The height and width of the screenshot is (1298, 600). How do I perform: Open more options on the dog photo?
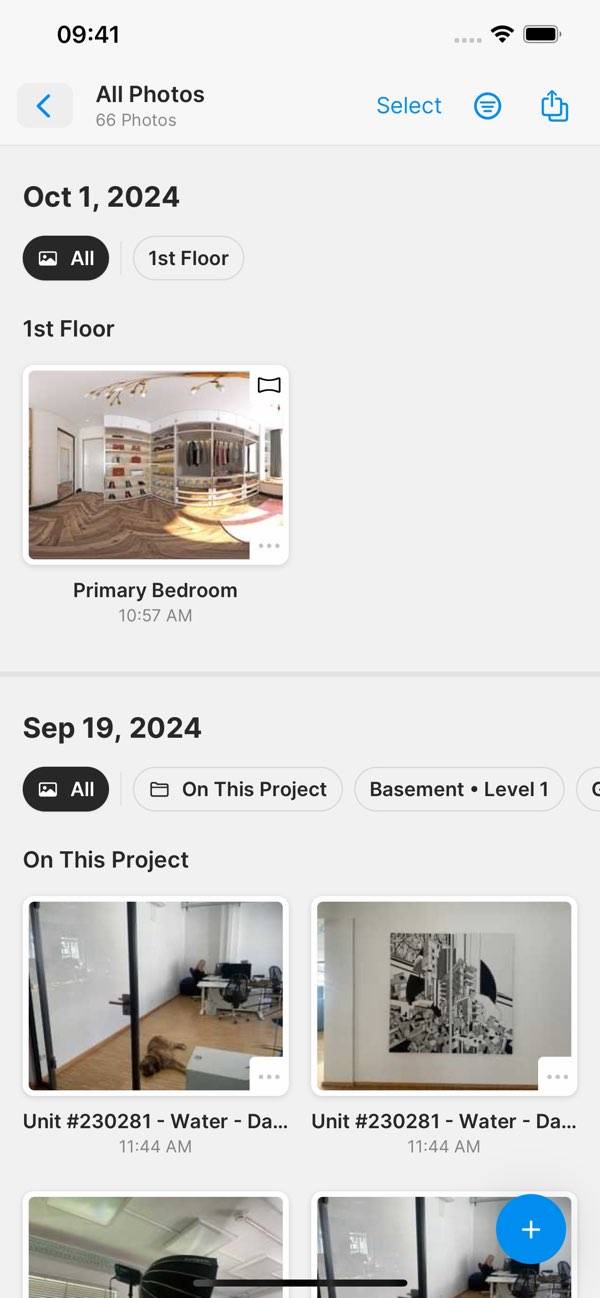[268, 1077]
